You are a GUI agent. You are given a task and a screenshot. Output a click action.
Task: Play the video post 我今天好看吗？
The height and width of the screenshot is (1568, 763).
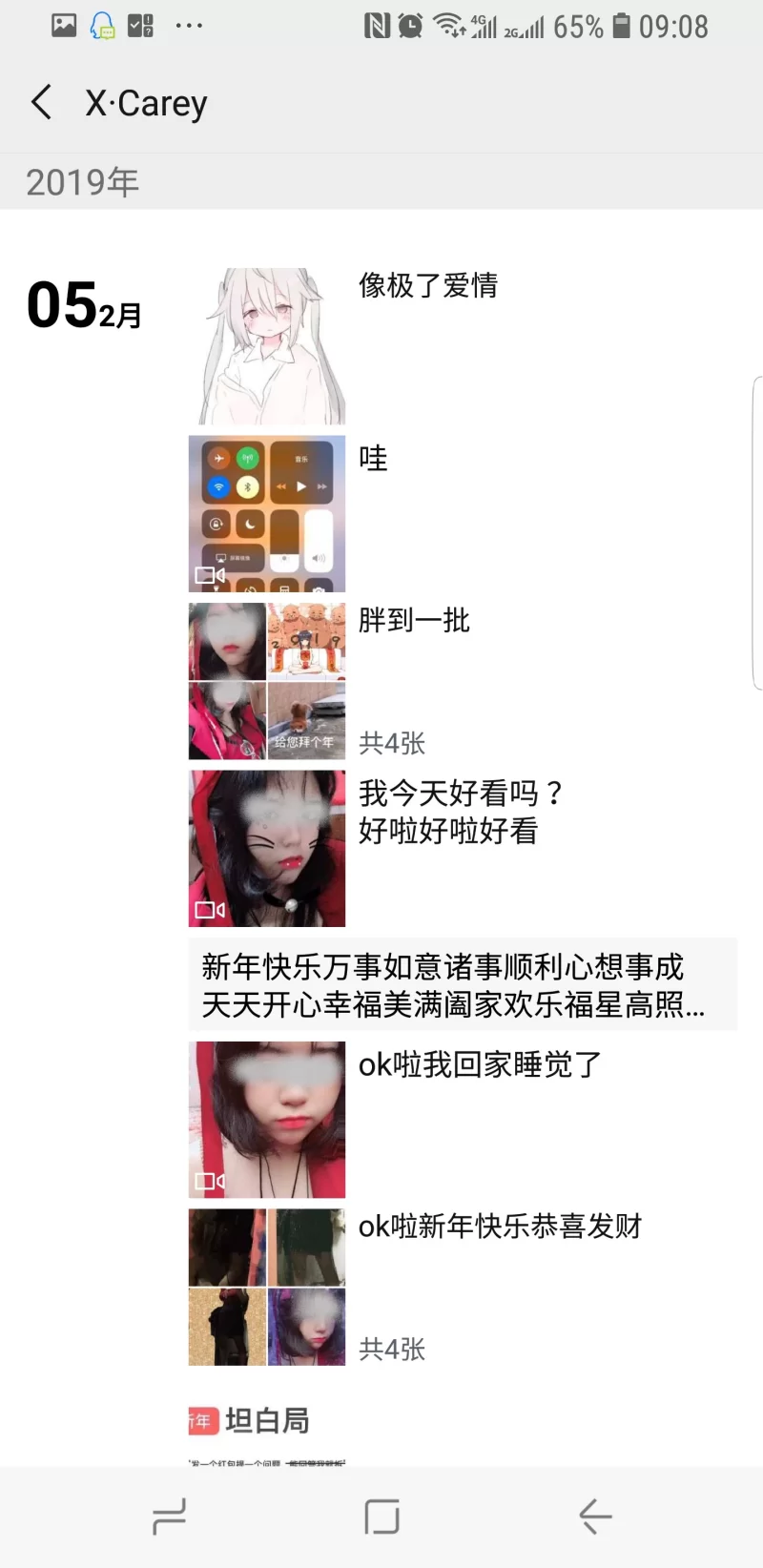coord(267,849)
